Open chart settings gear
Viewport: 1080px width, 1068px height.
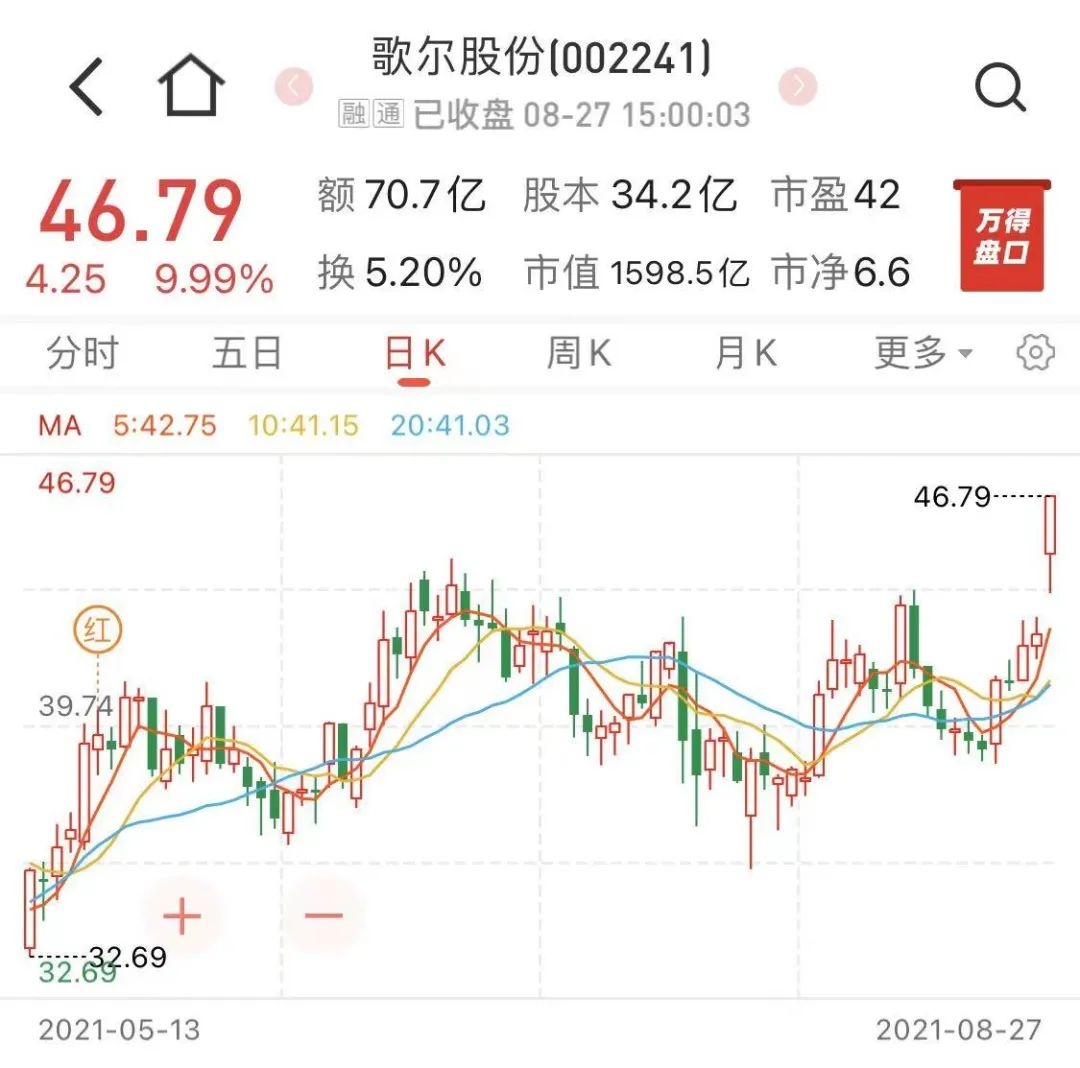click(1035, 352)
